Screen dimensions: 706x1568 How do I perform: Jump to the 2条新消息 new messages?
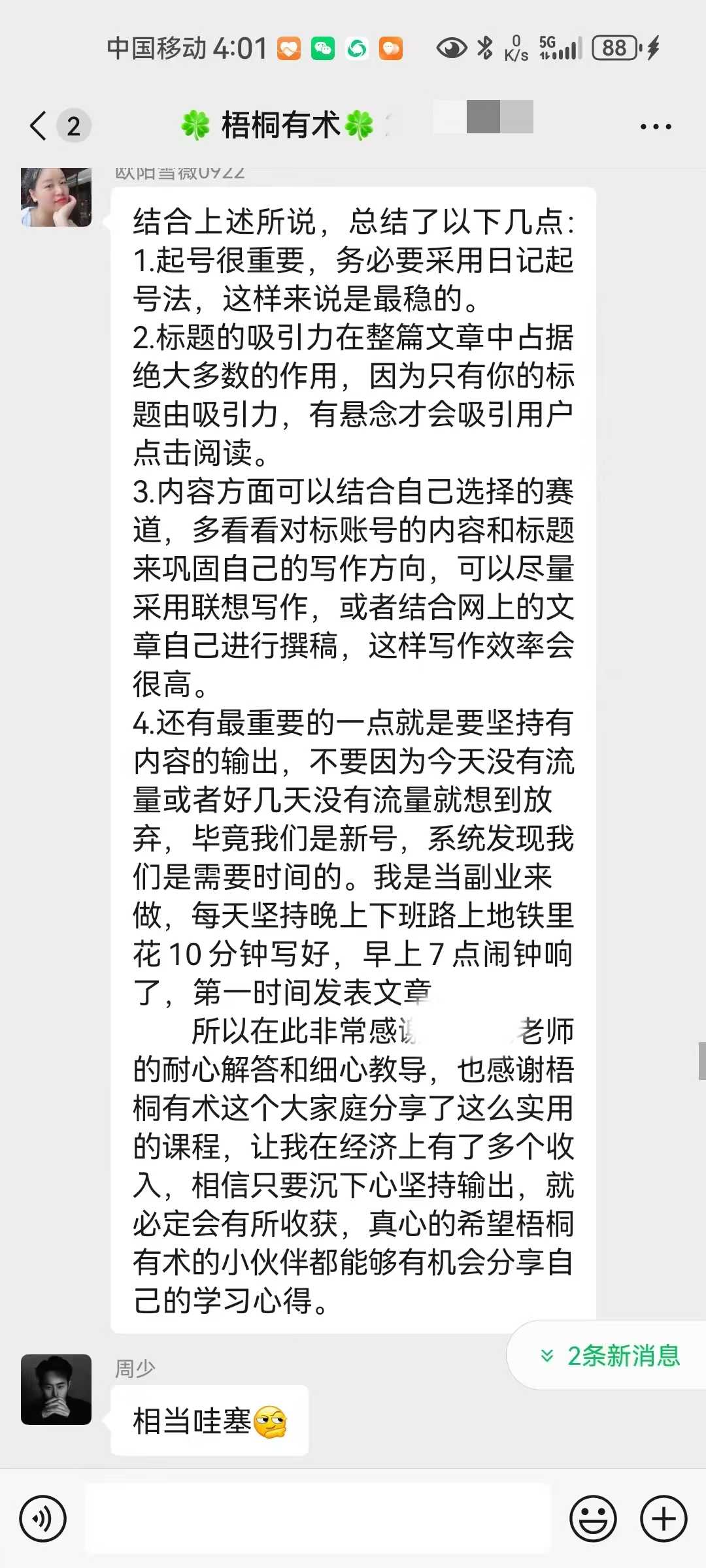tap(611, 1356)
